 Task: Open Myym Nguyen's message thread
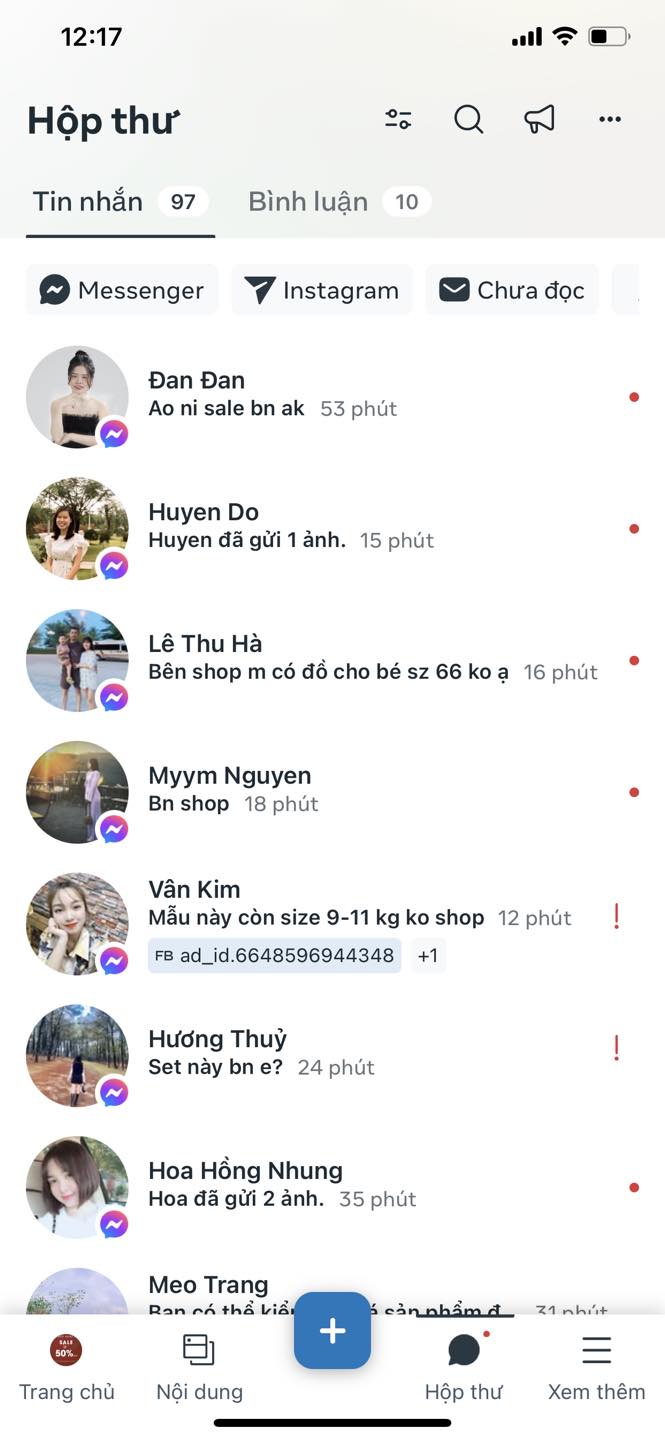332,792
